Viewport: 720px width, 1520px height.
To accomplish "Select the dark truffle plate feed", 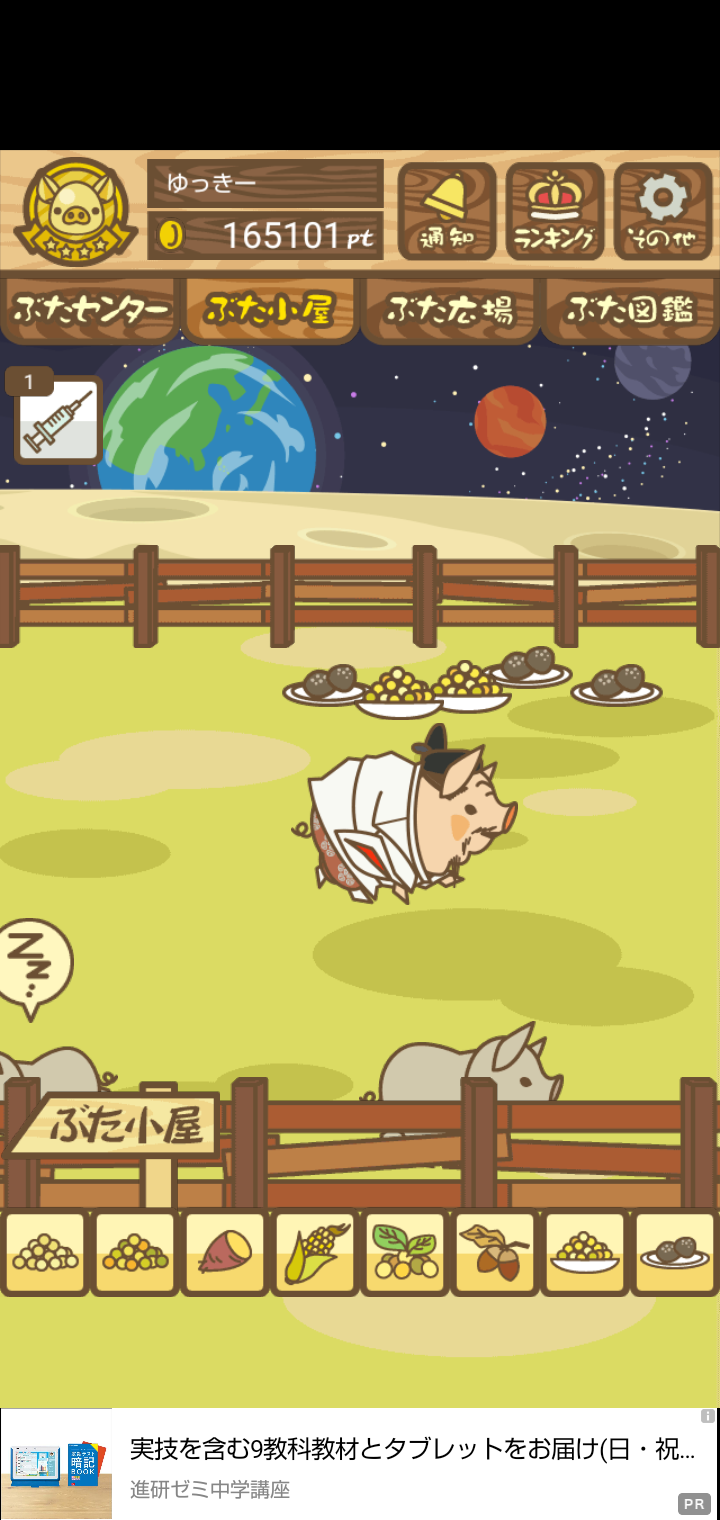I will coord(675,1253).
